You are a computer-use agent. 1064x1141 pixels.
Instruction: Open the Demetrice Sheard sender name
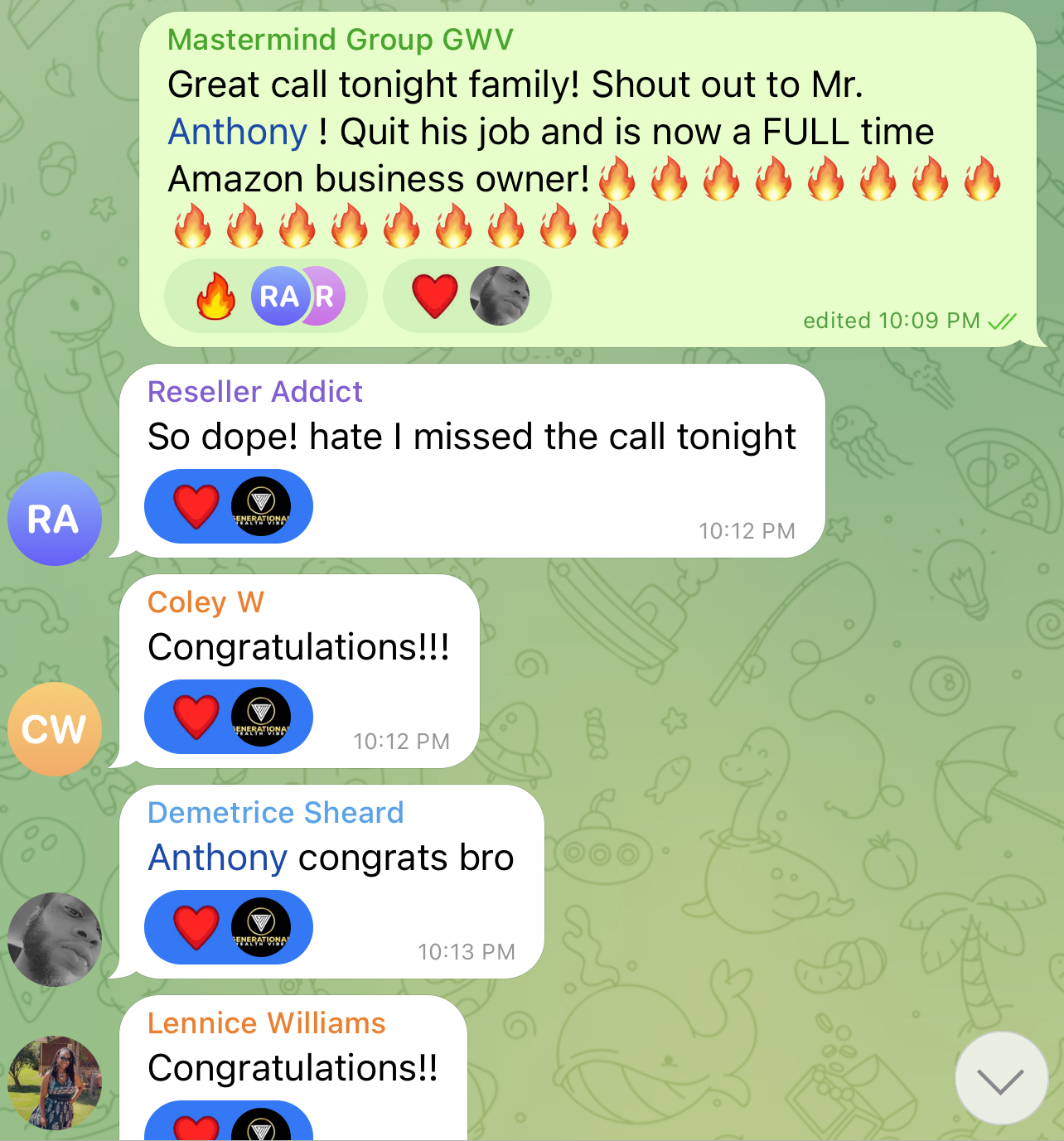[276, 813]
